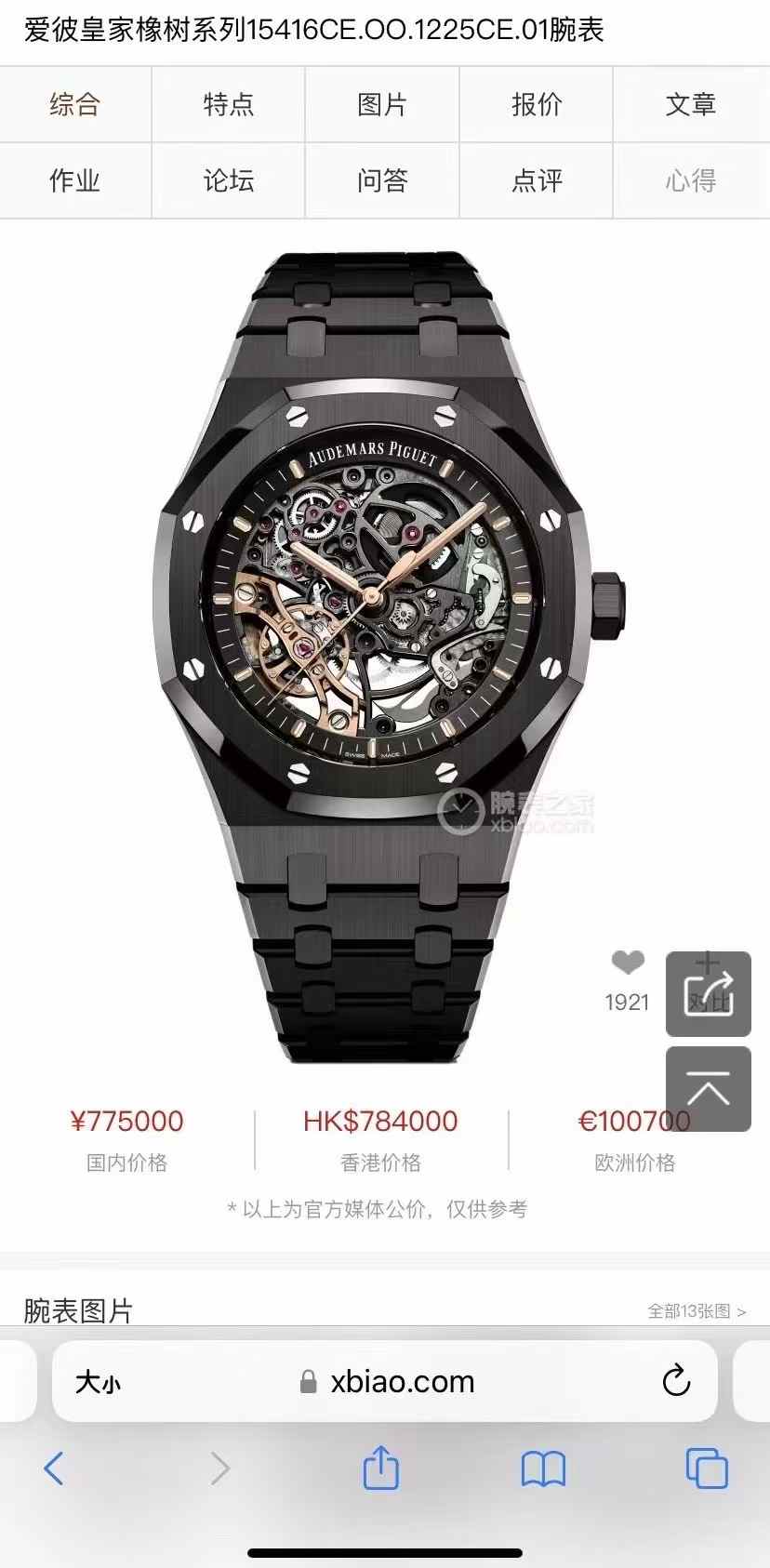The image size is (770, 1568).
Task: Go back to the previous page
Action: click(54, 1468)
